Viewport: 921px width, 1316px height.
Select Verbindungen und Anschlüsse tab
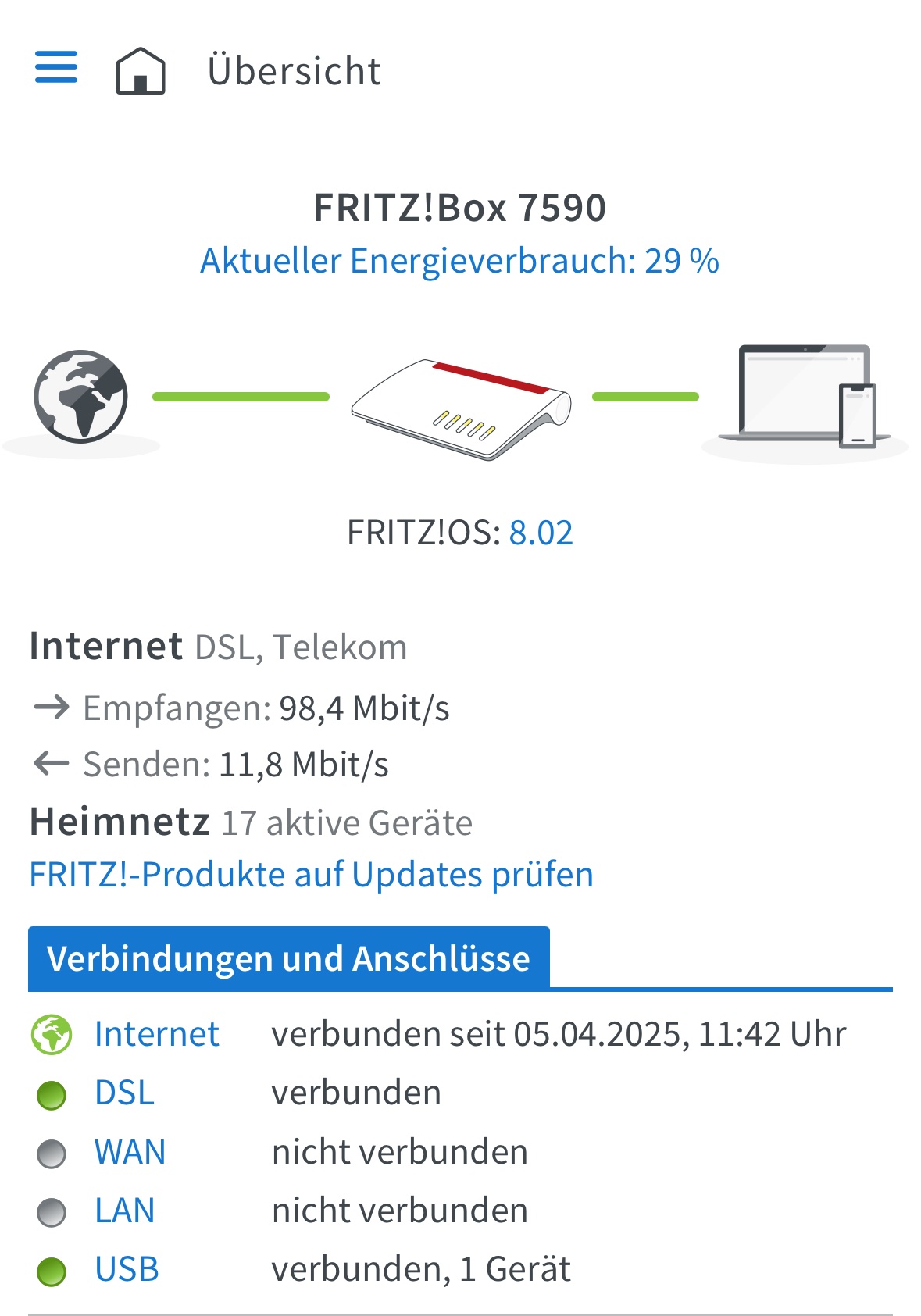click(288, 958)
